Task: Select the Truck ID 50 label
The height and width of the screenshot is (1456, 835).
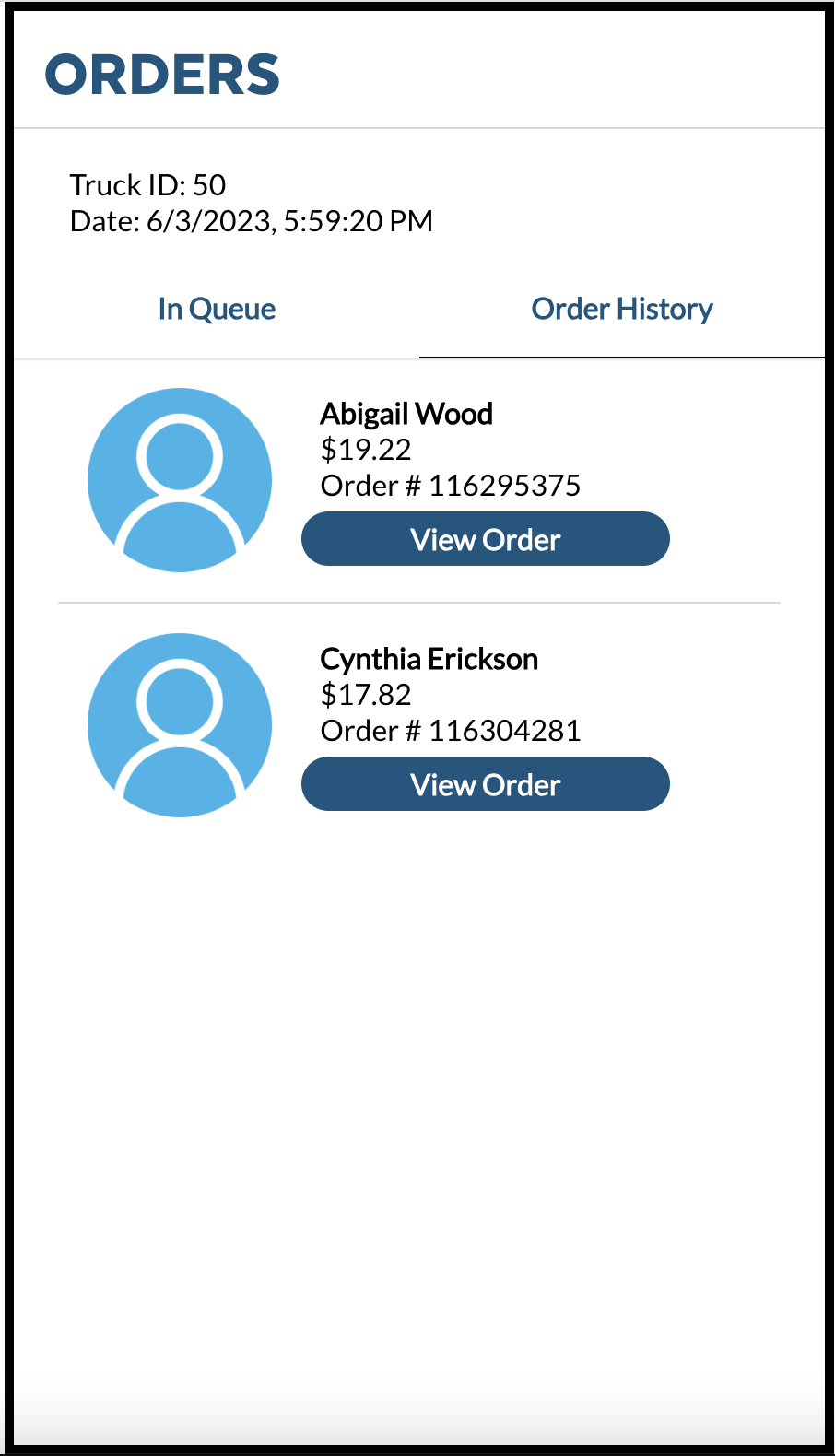Action: 147,184
